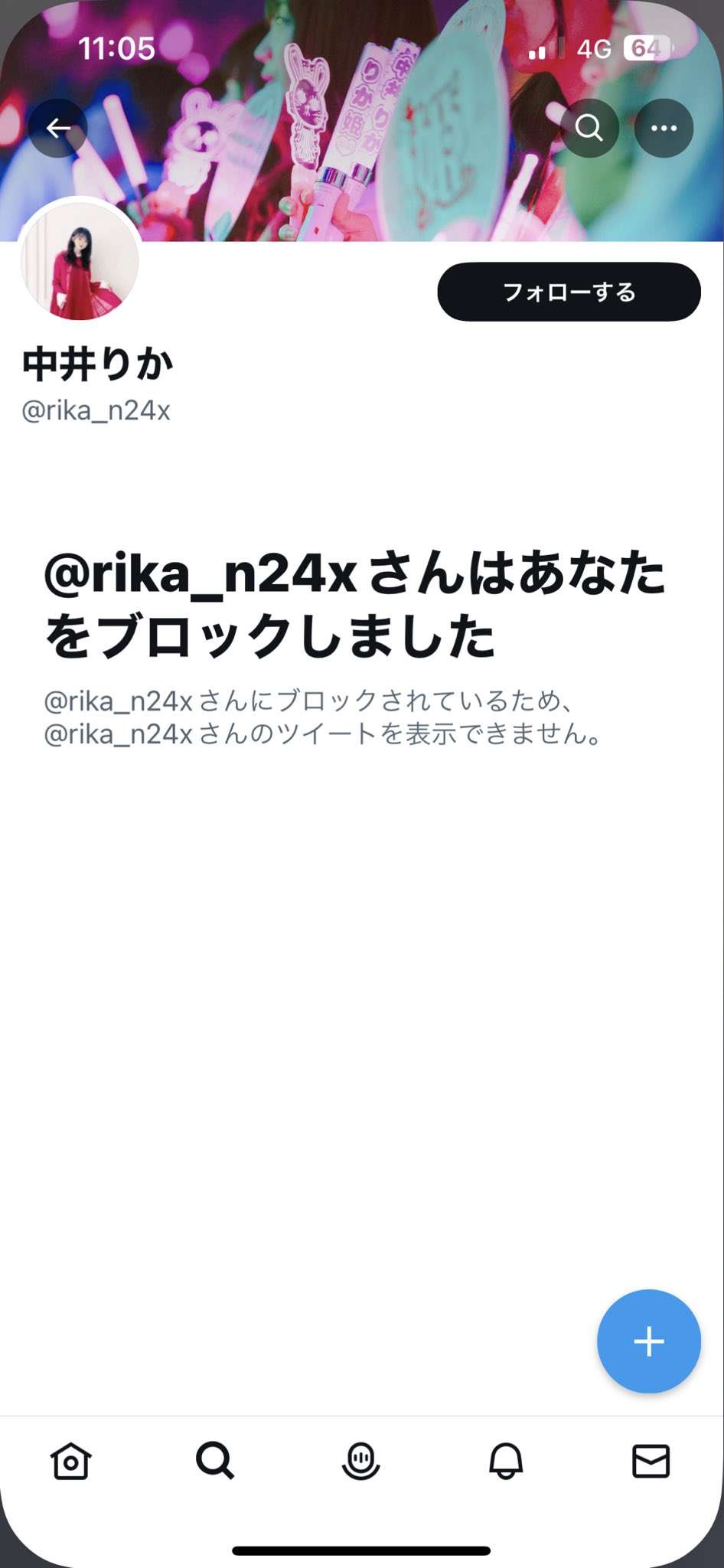This screenshot has height=1568, width=724.
Task: Compose a new tweet with plus button
Action: (648, 1341)
